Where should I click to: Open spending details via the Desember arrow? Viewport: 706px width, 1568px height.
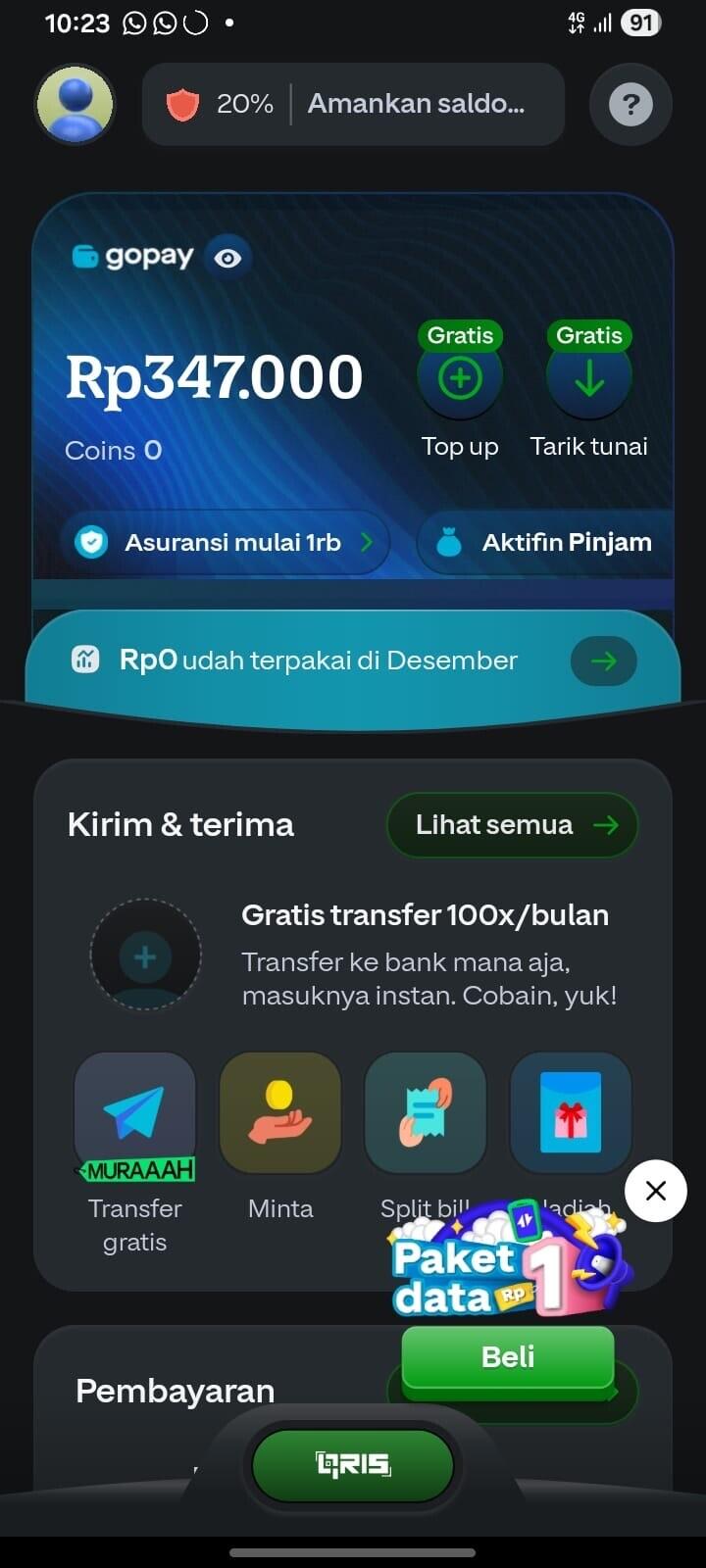coord(603,661)
